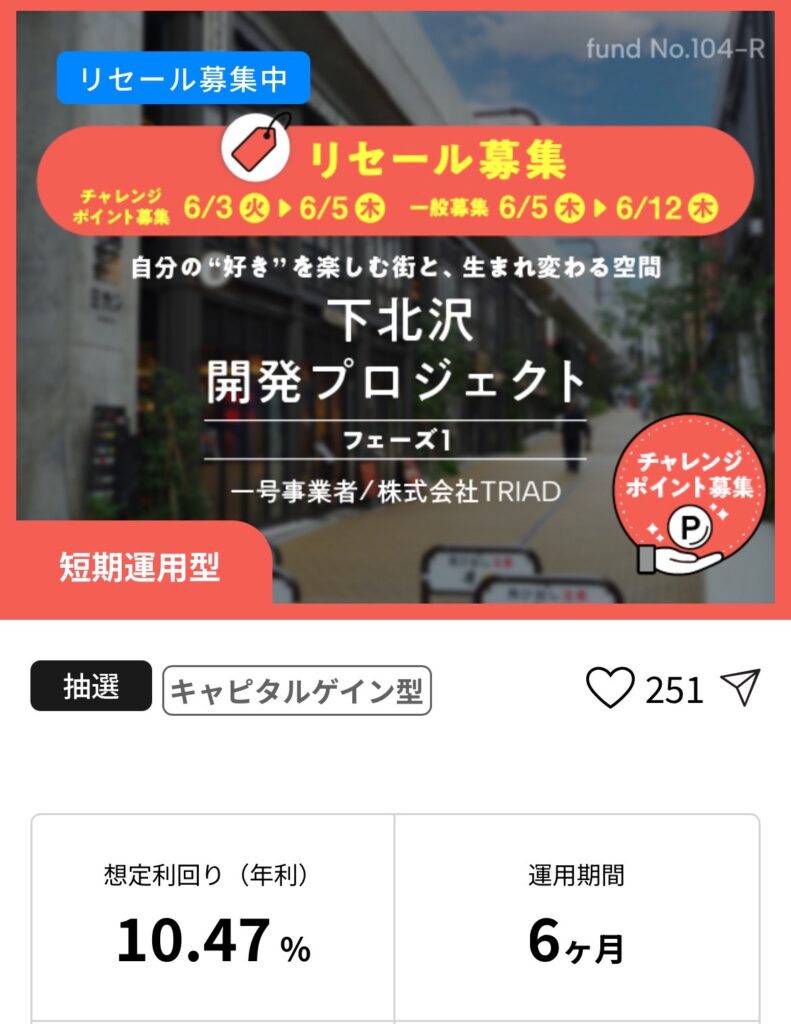Share the fund via paper plane icon
Viewport: 791px width, 1024px height.
741,688
